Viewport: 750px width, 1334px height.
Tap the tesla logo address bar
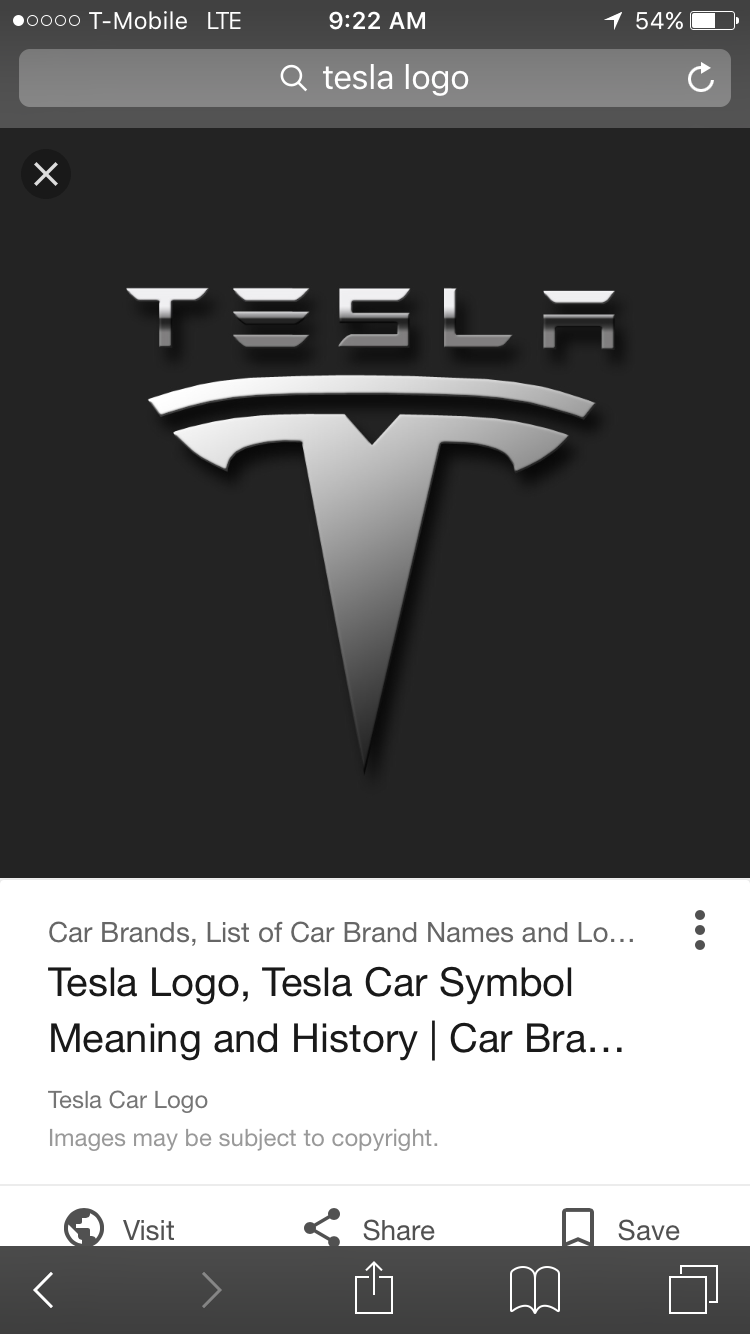(x=375, y=78)
